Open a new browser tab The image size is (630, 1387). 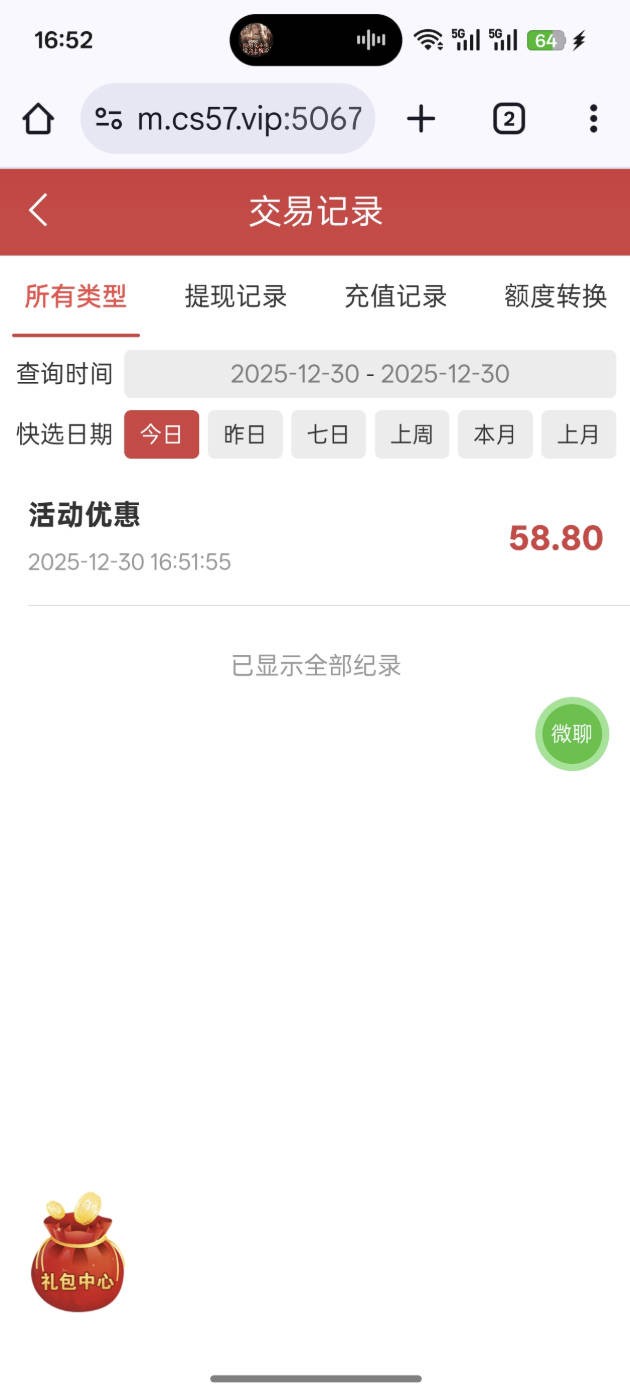pyautogui.click(x=421, y=119)
